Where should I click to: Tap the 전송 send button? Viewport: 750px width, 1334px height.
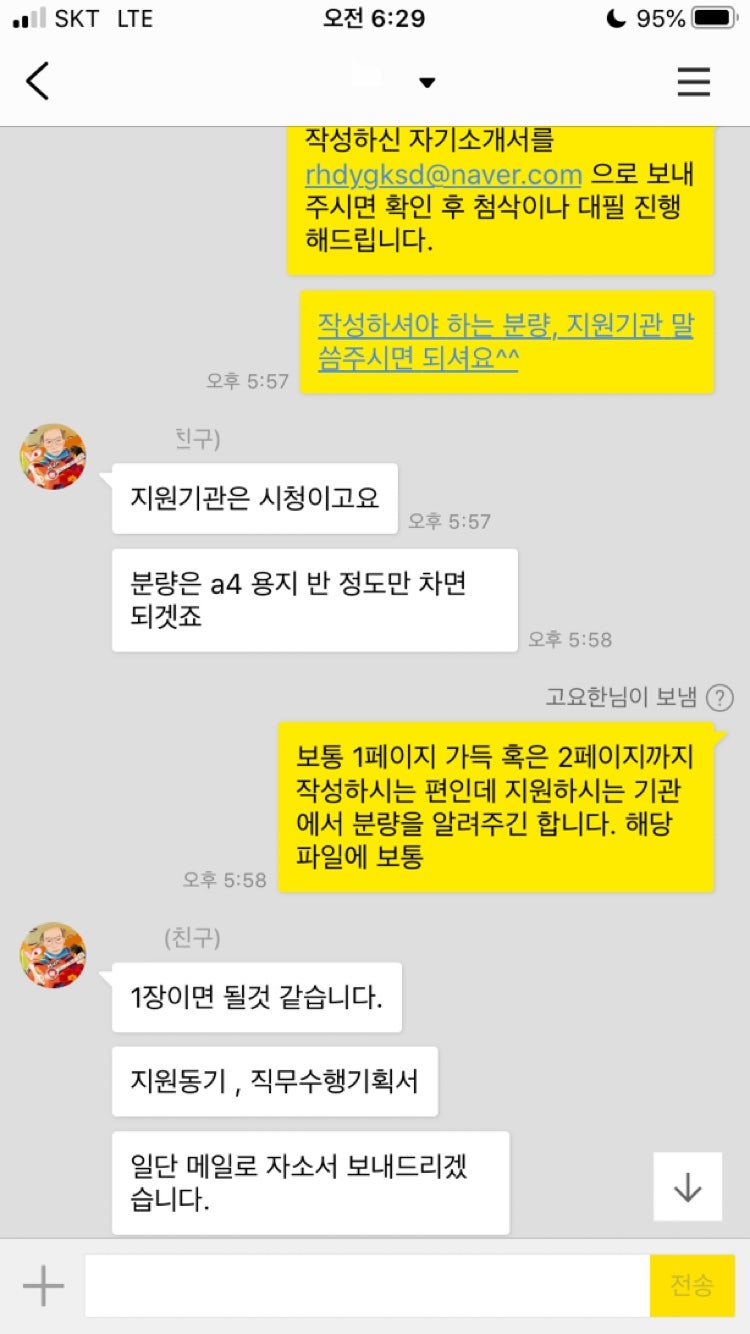692,1285
